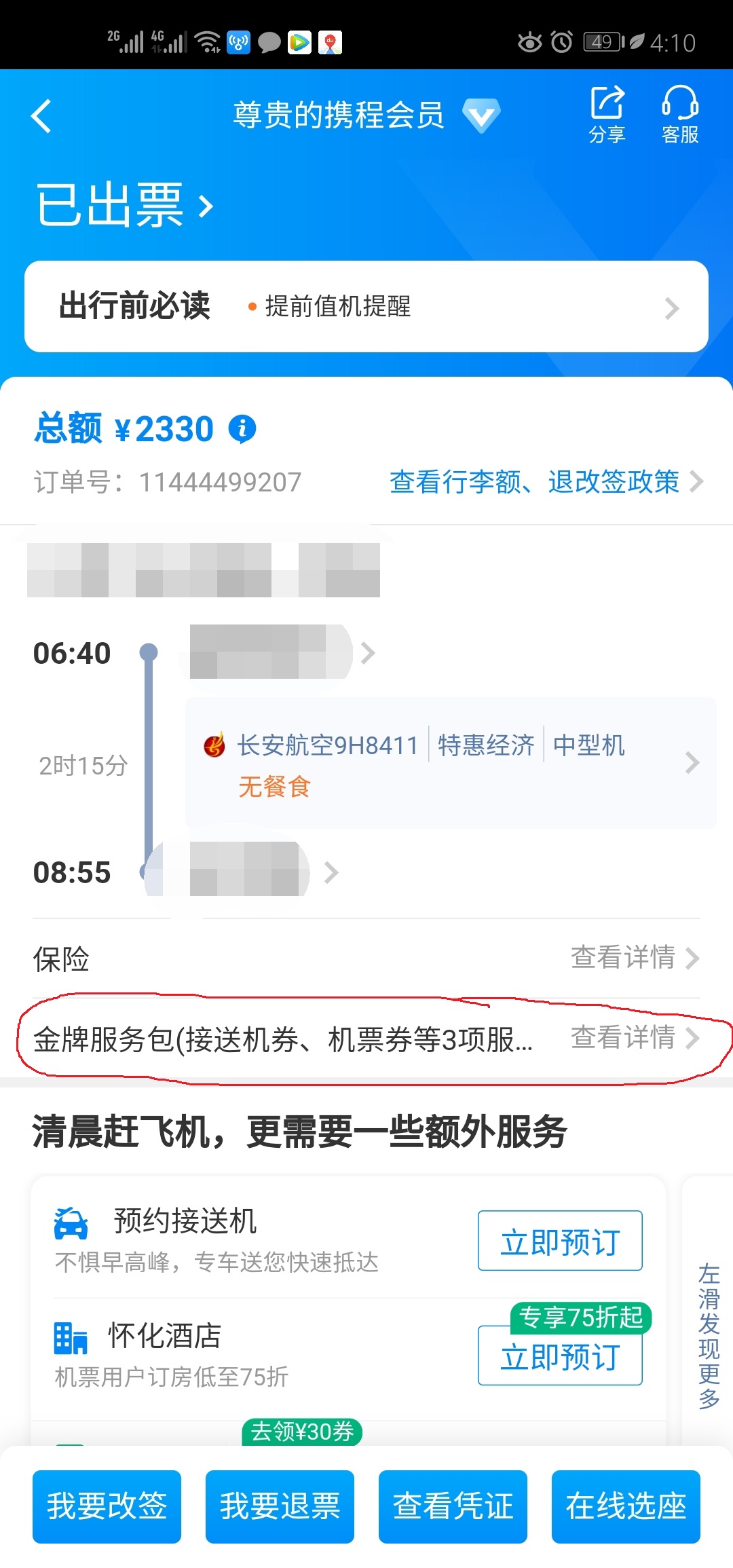Image resolution: width=733 pixels, height=1568 pixels.
Task: View details of the 保险 insurance row
Action: tap(366, 958)
